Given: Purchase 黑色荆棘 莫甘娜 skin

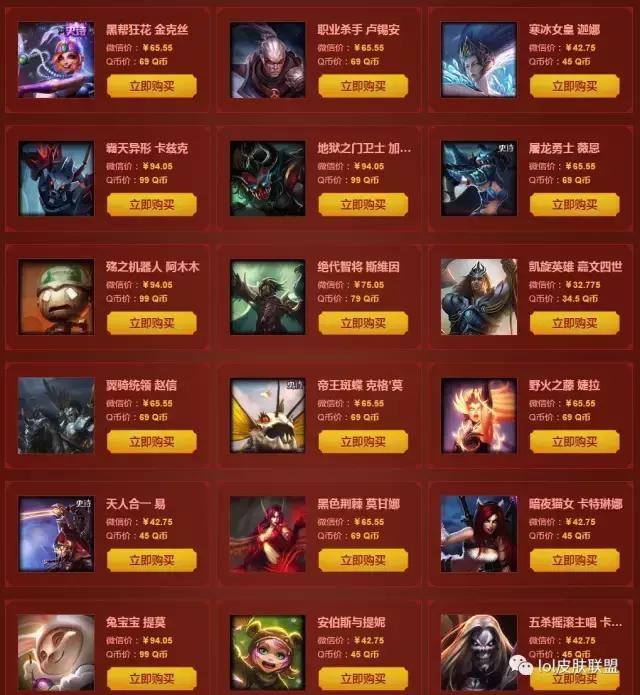Looking at the screenshot, I should [363, 560].
